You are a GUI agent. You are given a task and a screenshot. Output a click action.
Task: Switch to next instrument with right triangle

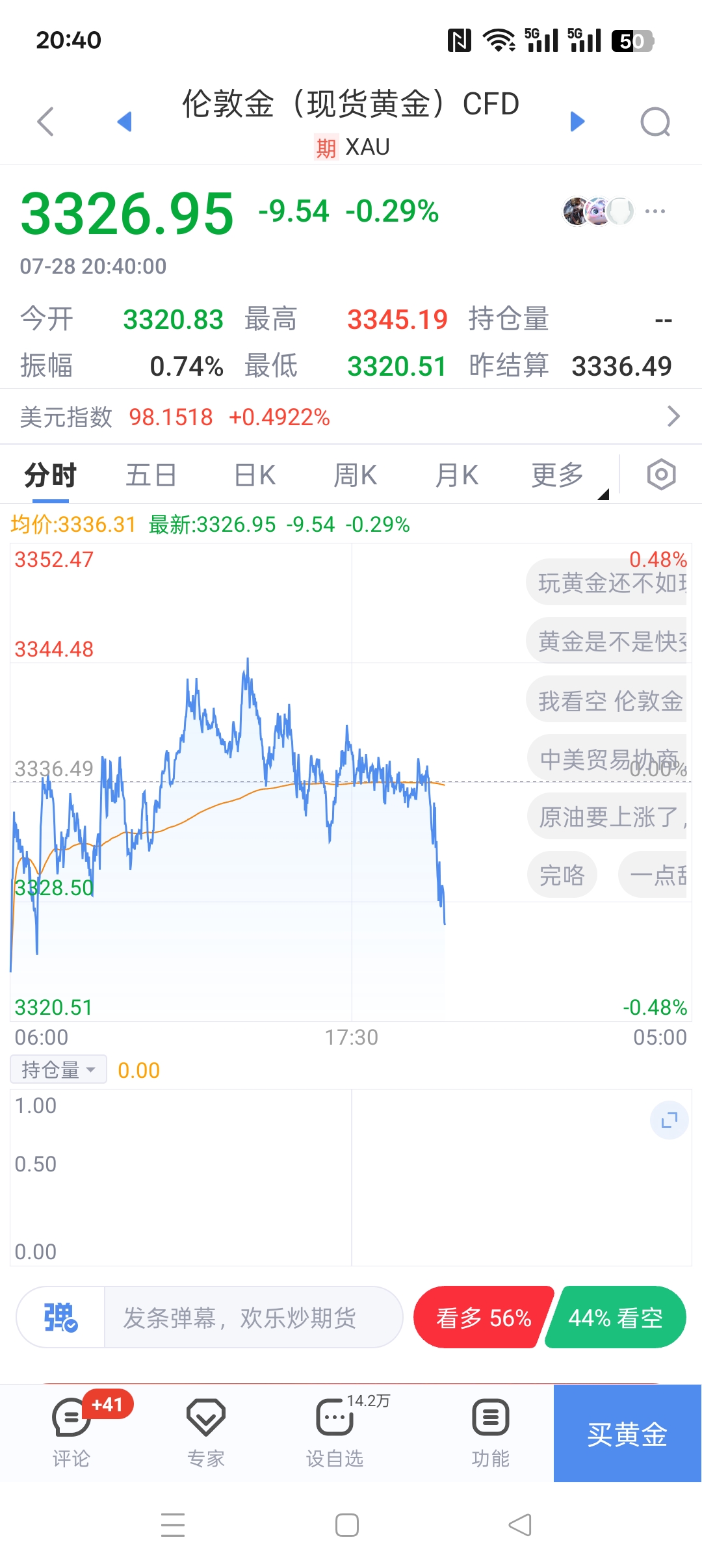tap(577, 121)
